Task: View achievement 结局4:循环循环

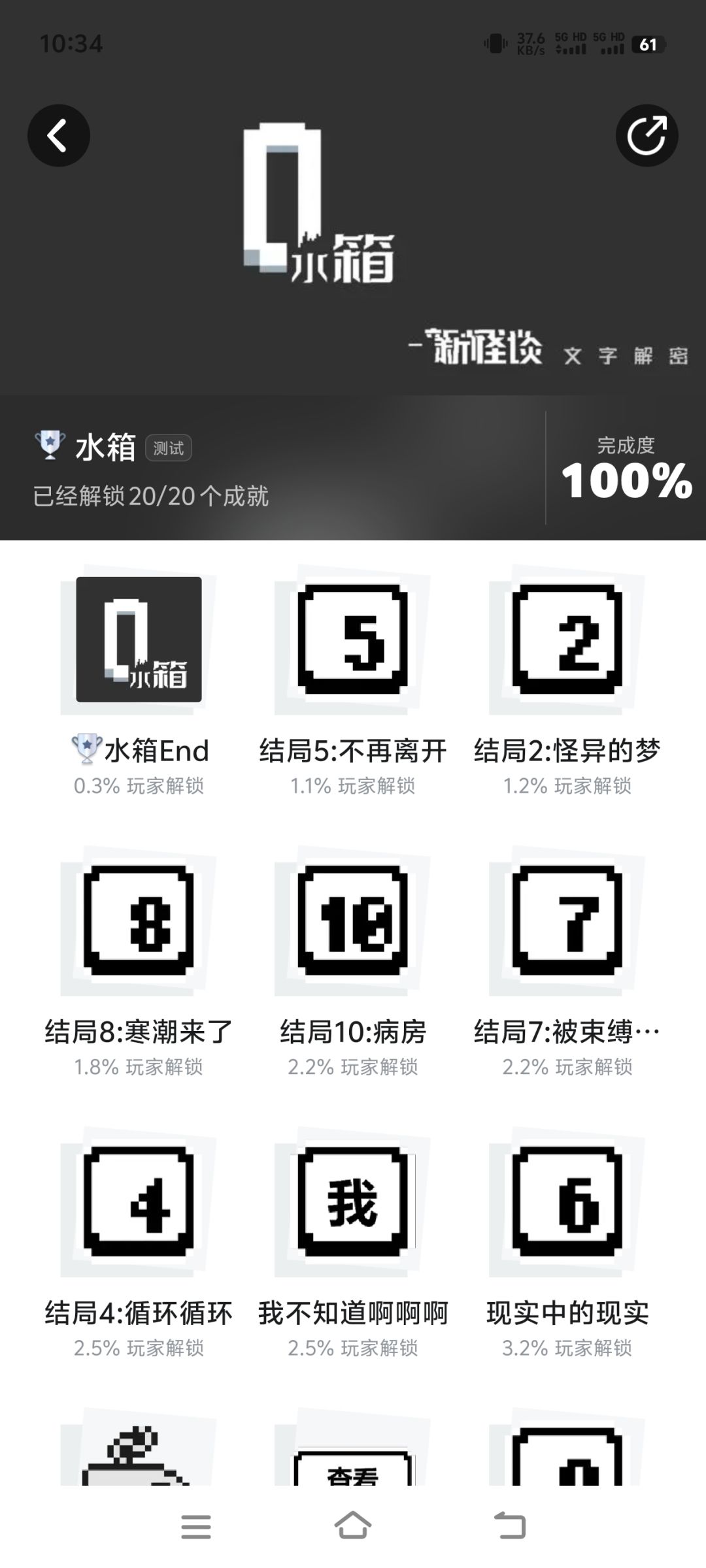Action: [x=139, y=1202]
